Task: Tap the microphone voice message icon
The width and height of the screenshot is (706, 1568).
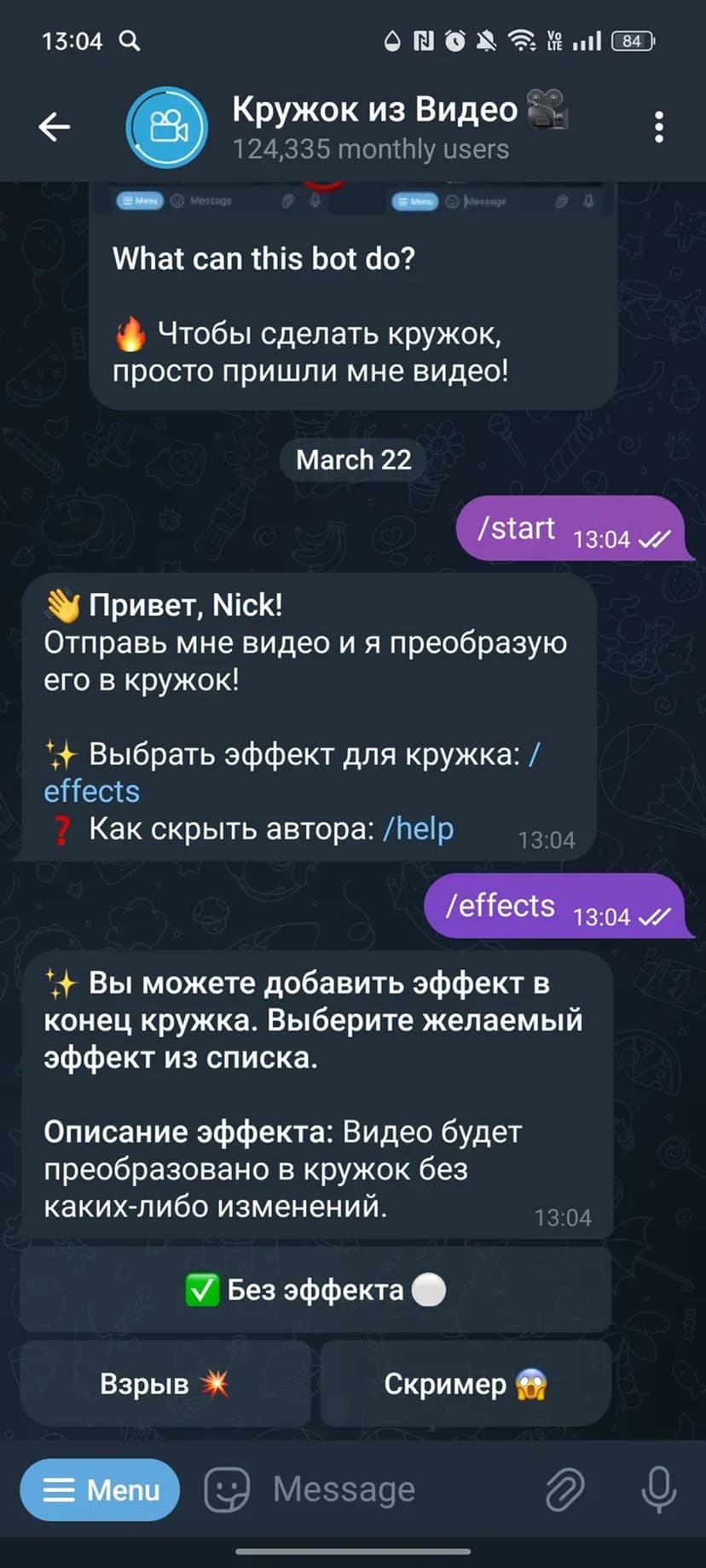Action: pyautogui.click(x=658, y=1490)
